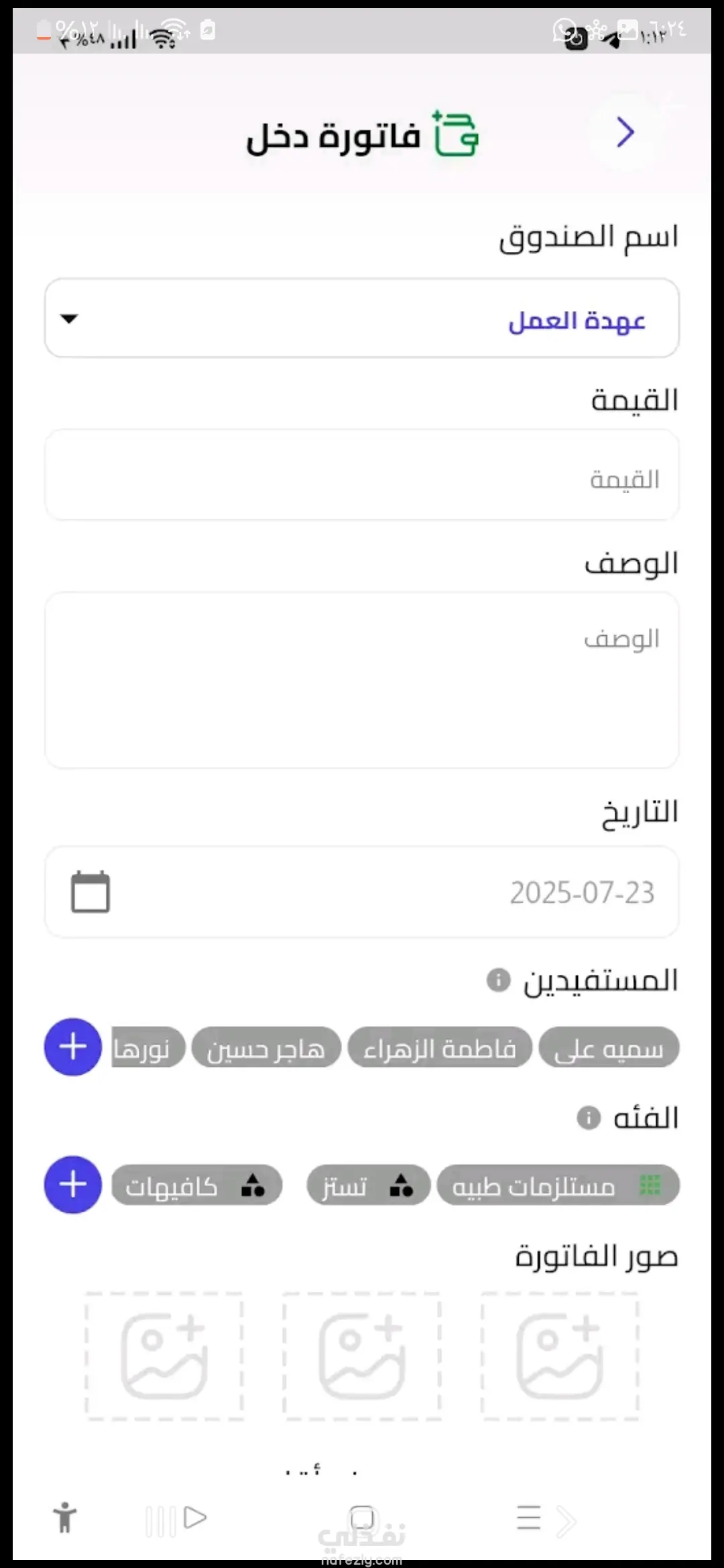Show info about المستفيدين
Image resolution: width=724 pixels, height=1568 pixels.
[x=498, y=980]
